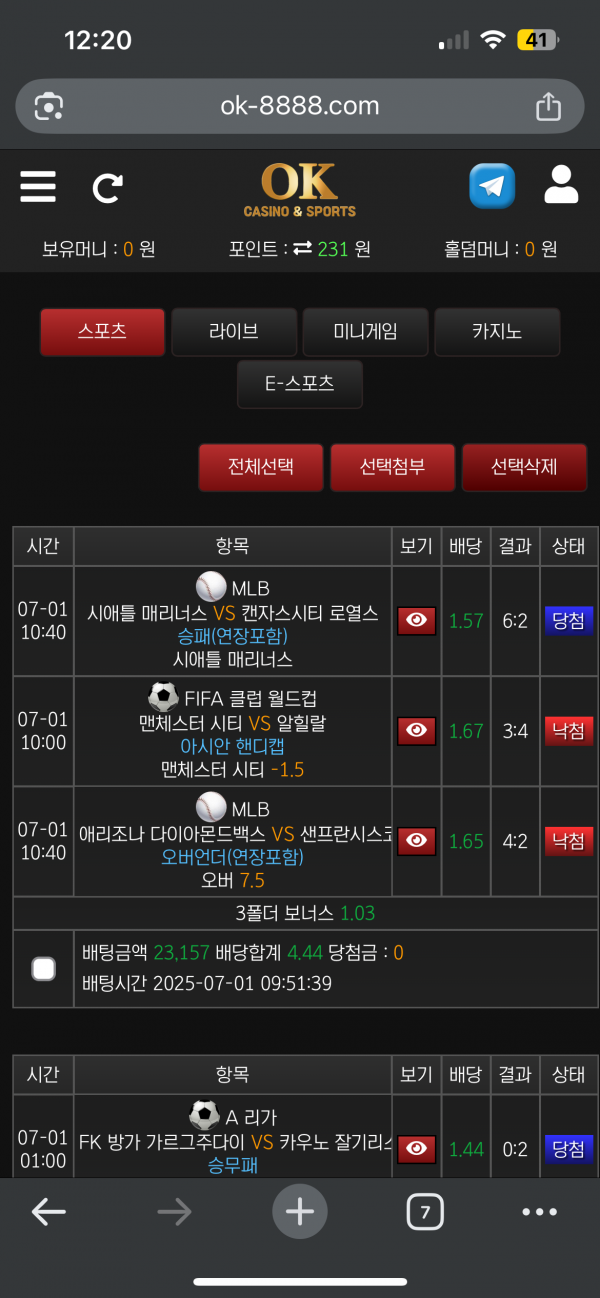Tap the page refresh icon
600x1298 pixels.
[108, 188]
